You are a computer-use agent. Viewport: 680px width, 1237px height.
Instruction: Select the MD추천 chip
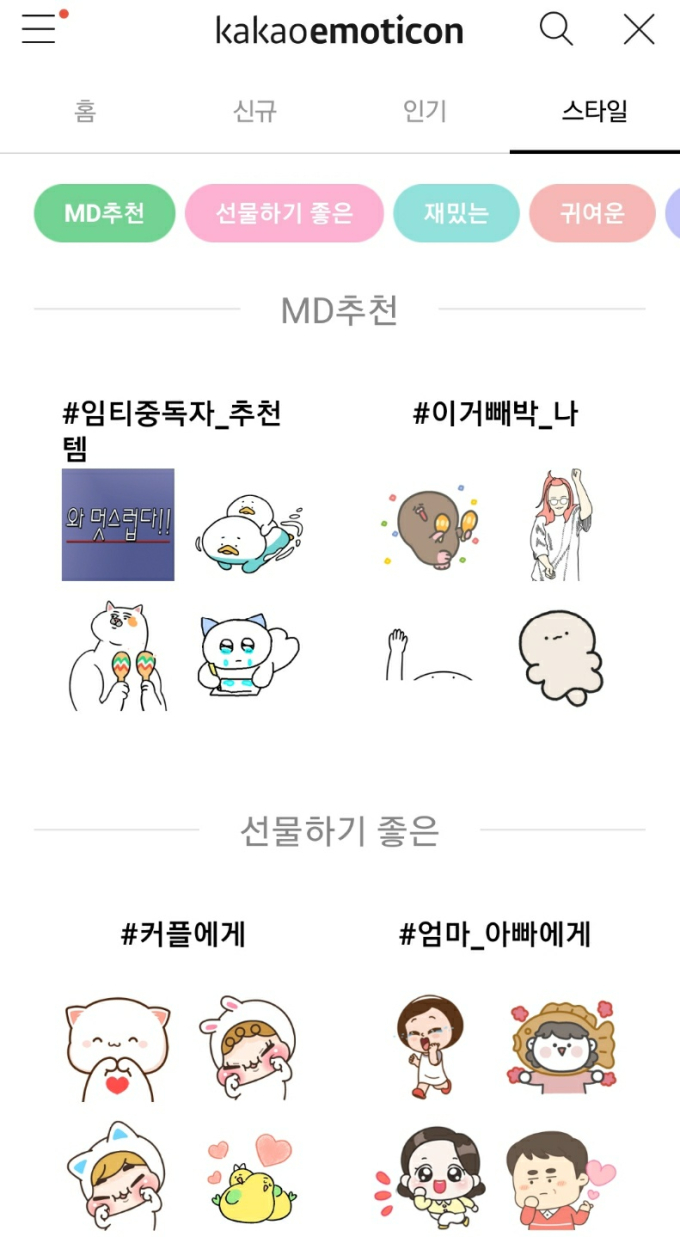click(x=105, y=213)
